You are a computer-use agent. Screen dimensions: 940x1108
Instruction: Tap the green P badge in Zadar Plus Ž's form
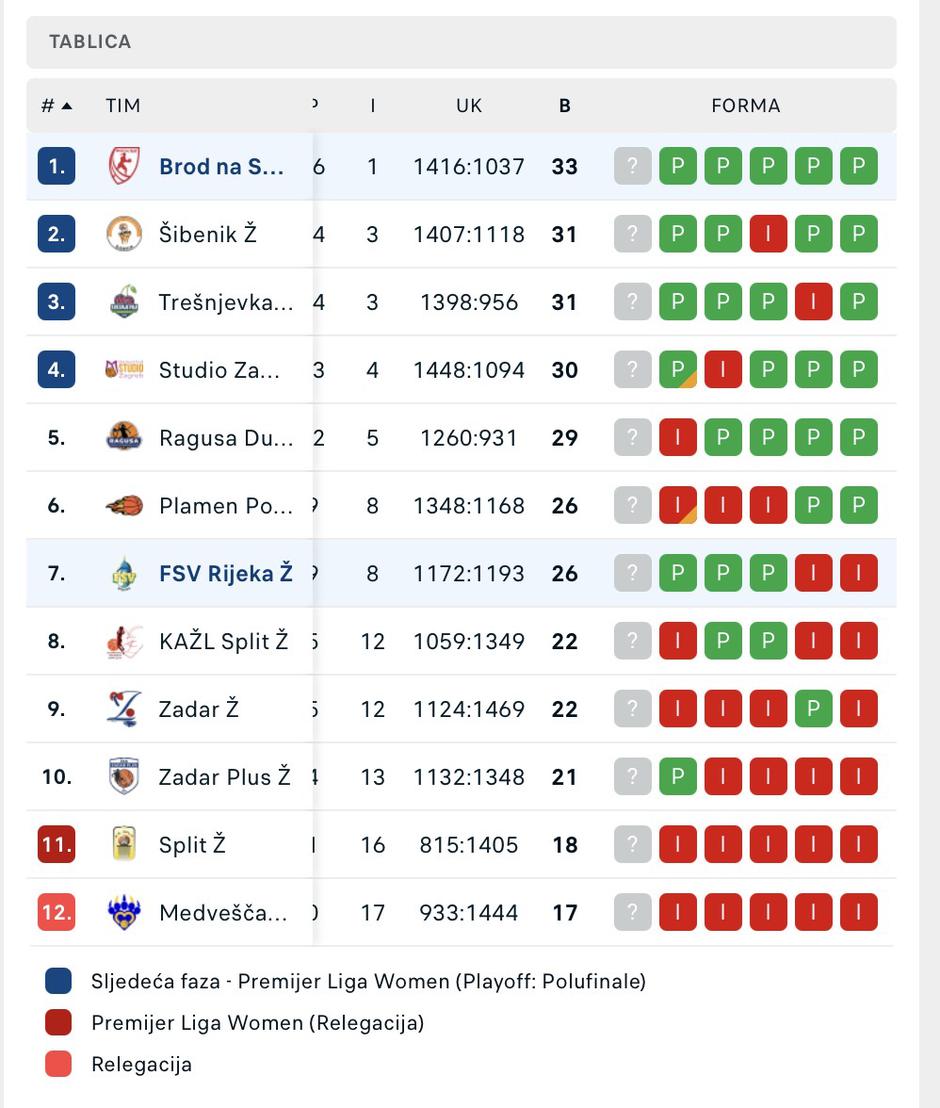tap(677, 777)
